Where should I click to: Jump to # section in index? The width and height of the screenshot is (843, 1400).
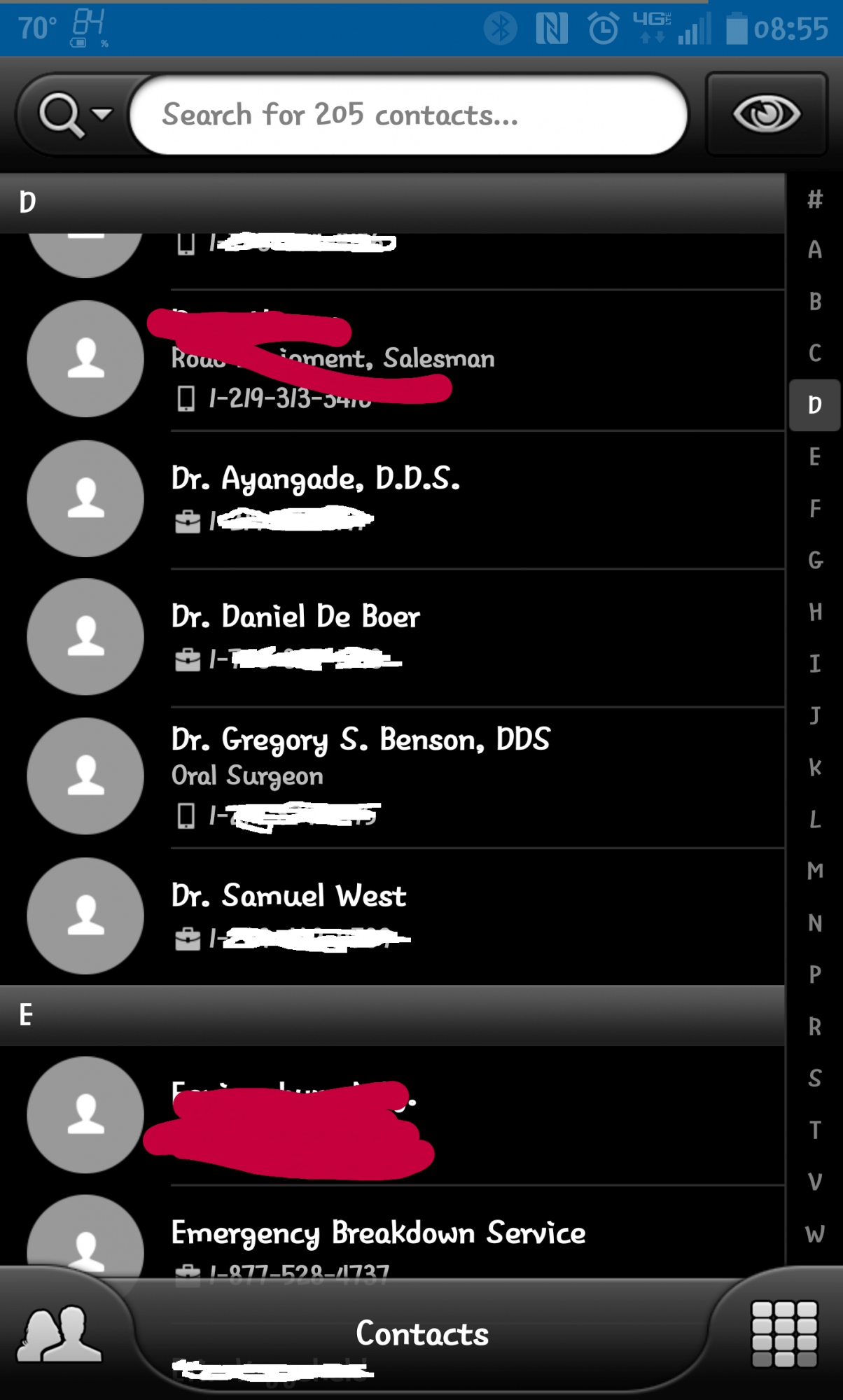coord(814,199)
